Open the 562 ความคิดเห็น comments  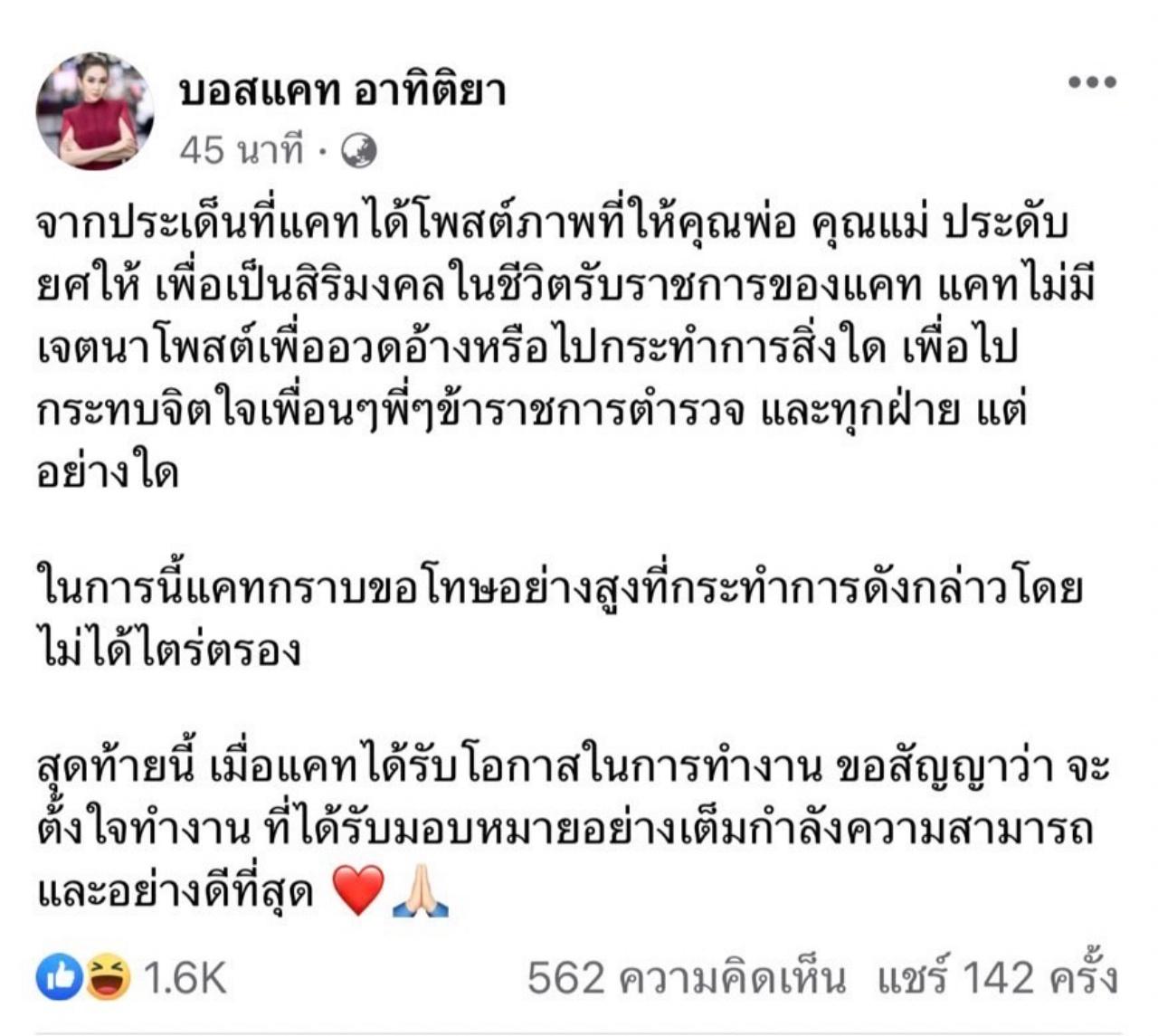687,978
